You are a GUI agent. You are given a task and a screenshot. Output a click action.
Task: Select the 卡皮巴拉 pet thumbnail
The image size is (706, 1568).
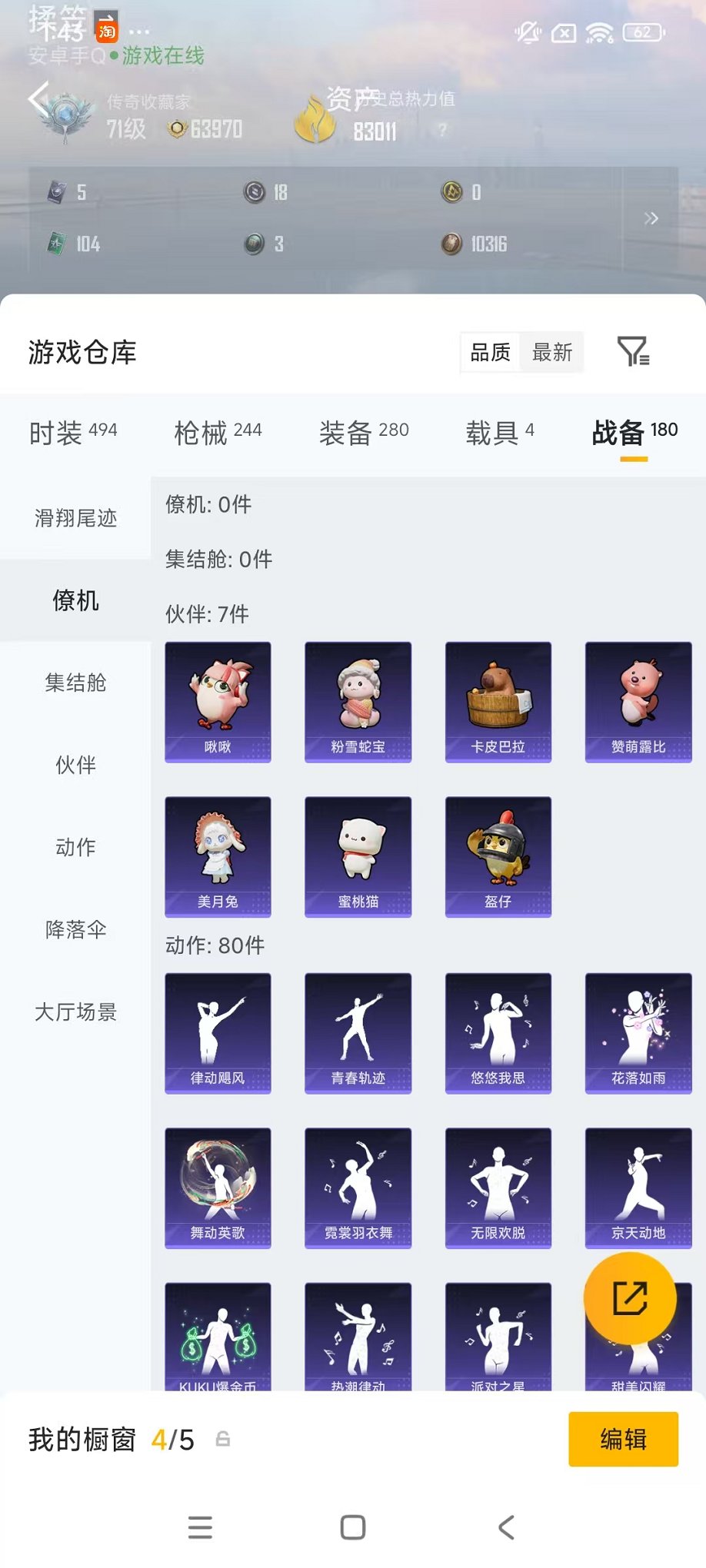(498, 700)
